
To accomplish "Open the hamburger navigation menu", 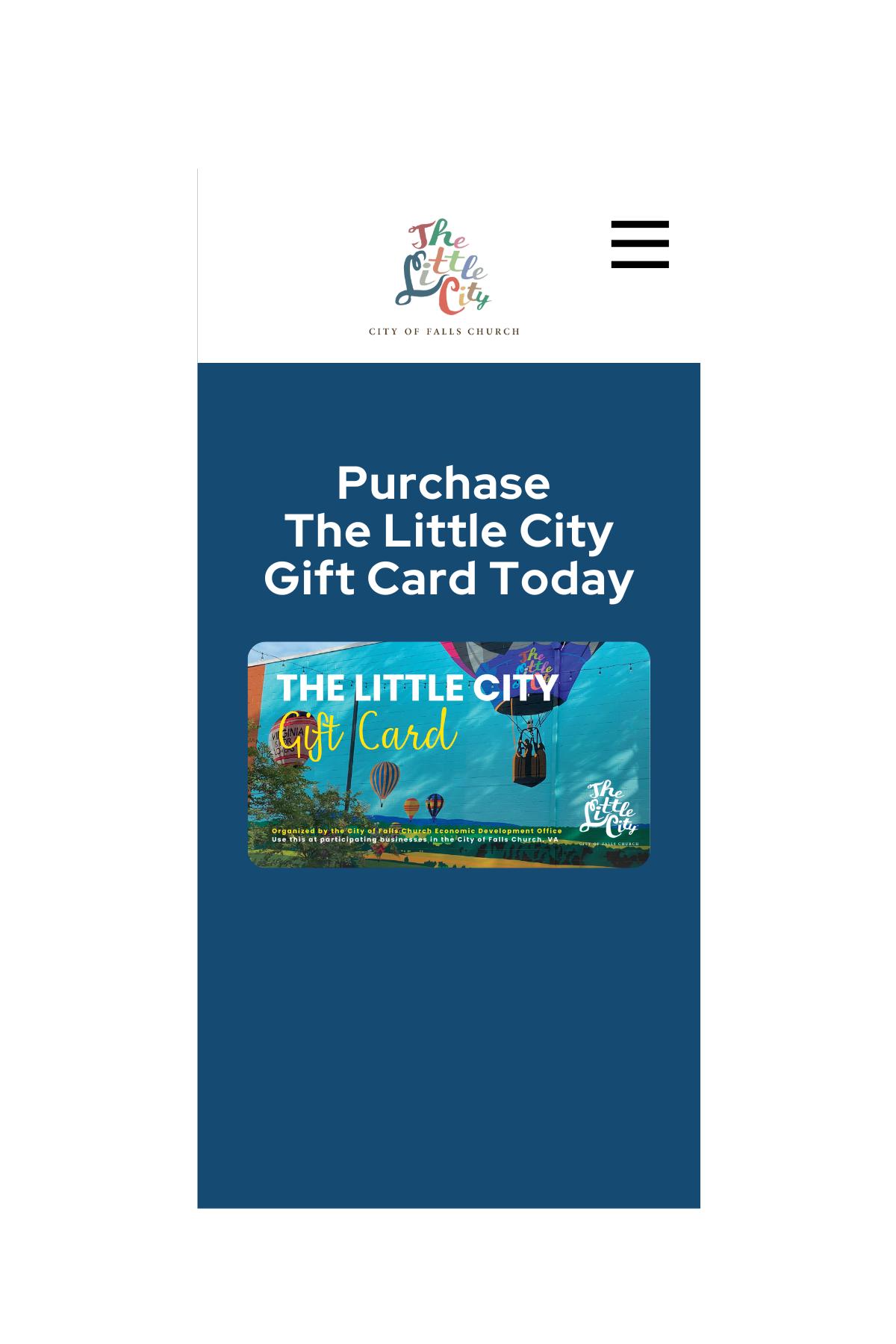I will pyautogui.click(x=640, y=244).
